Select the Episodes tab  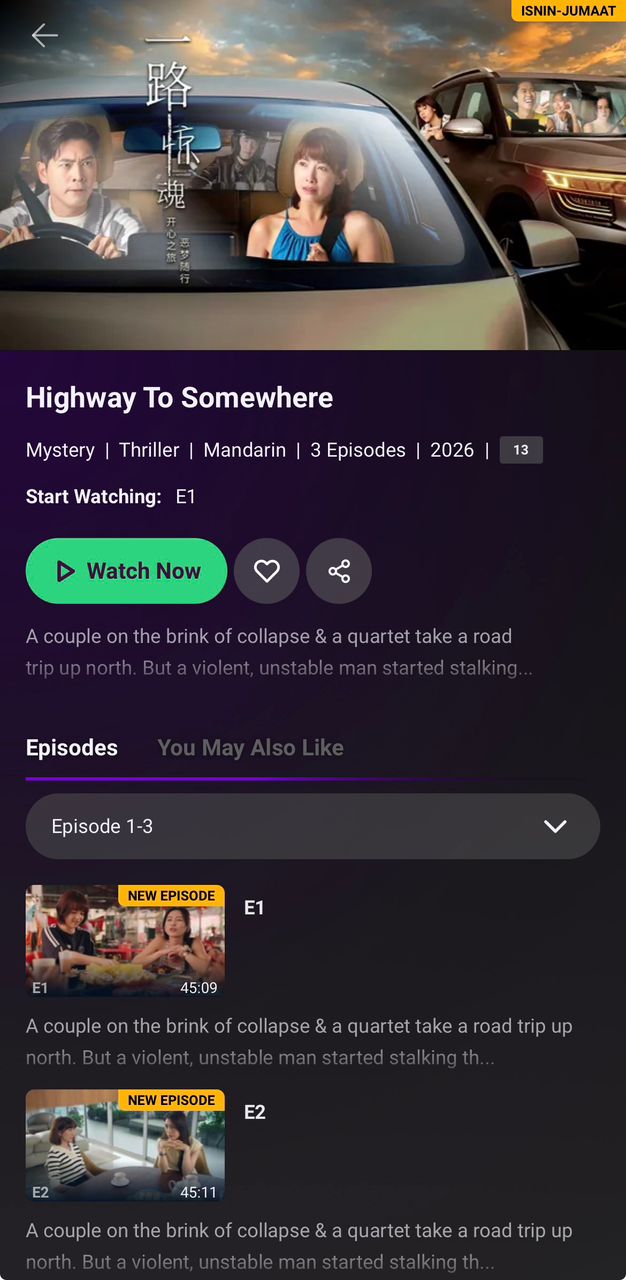point(72,748)
